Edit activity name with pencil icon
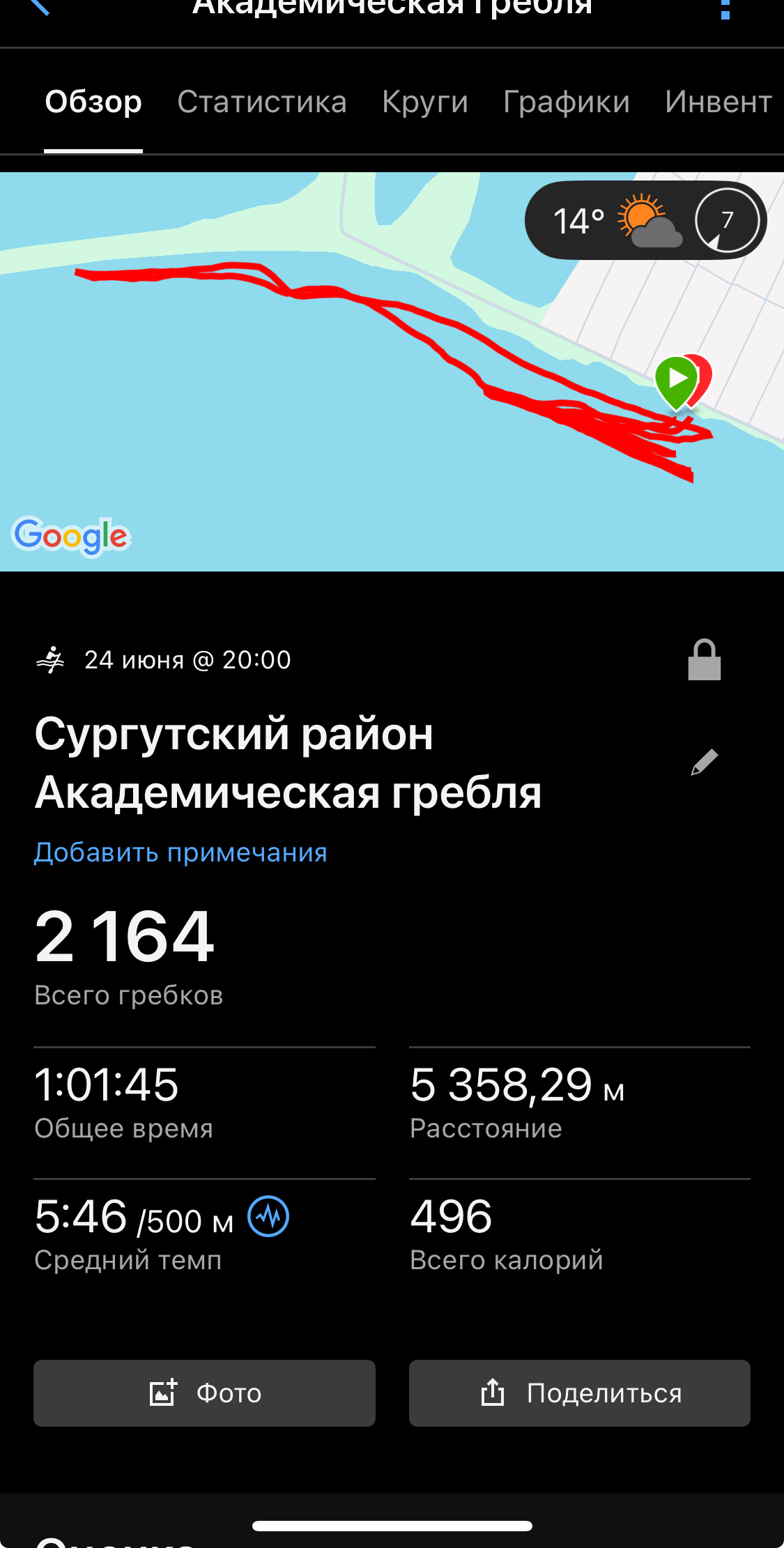 (704, 762)
